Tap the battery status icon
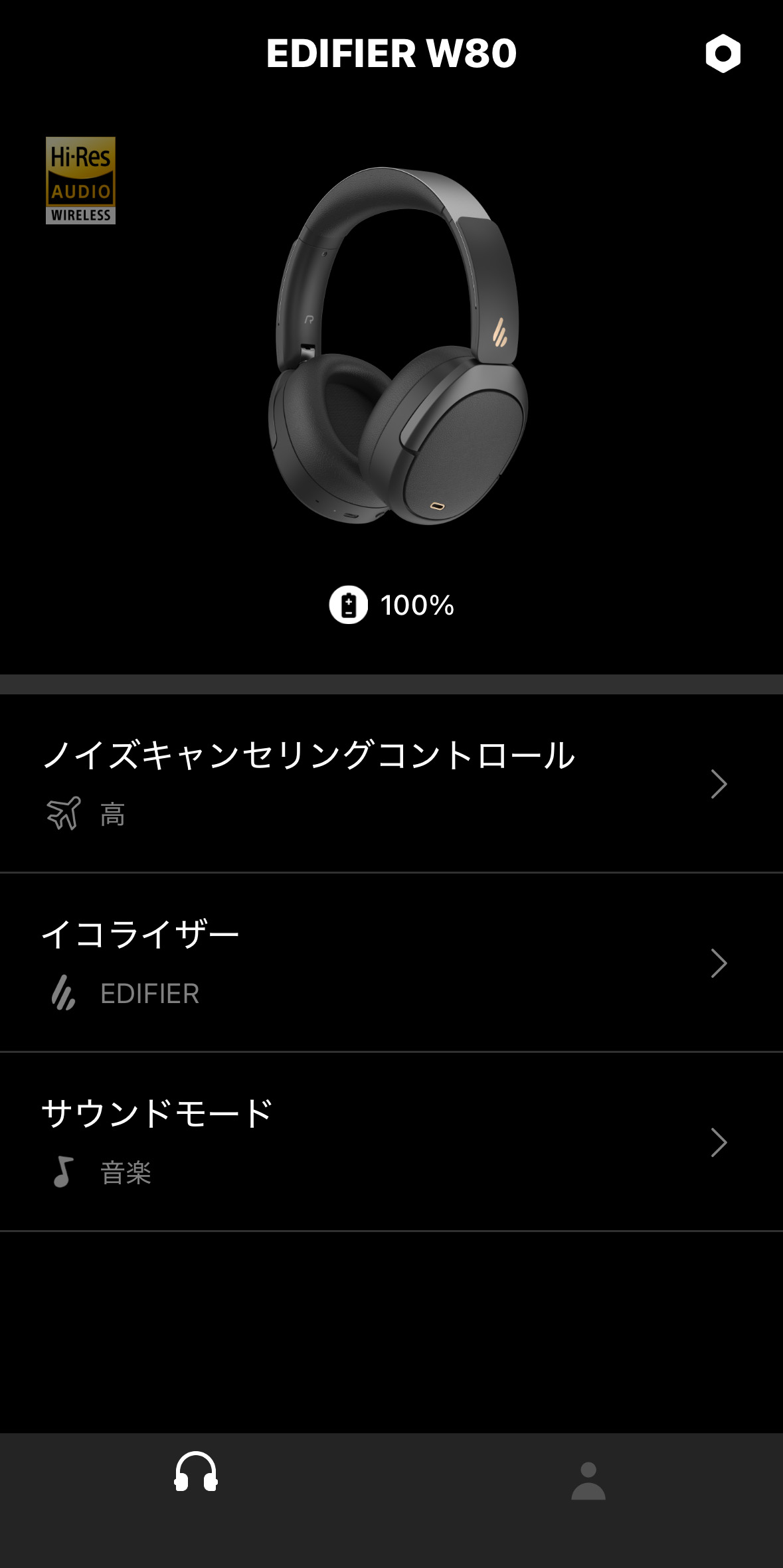The image size is (783, 1568). point(348,605)
